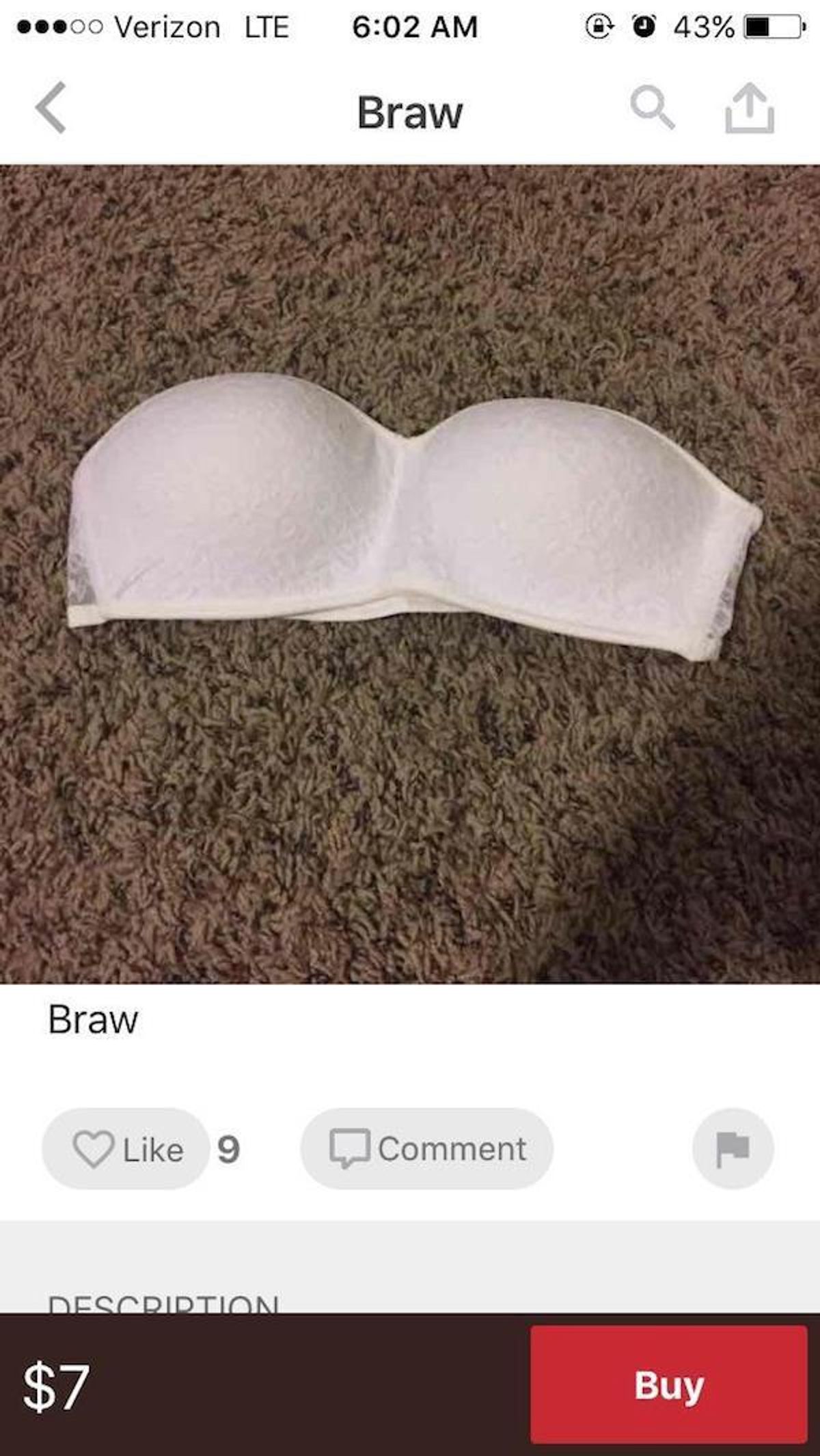
Task: Like this Braw listing
Action: [126, 1149]
